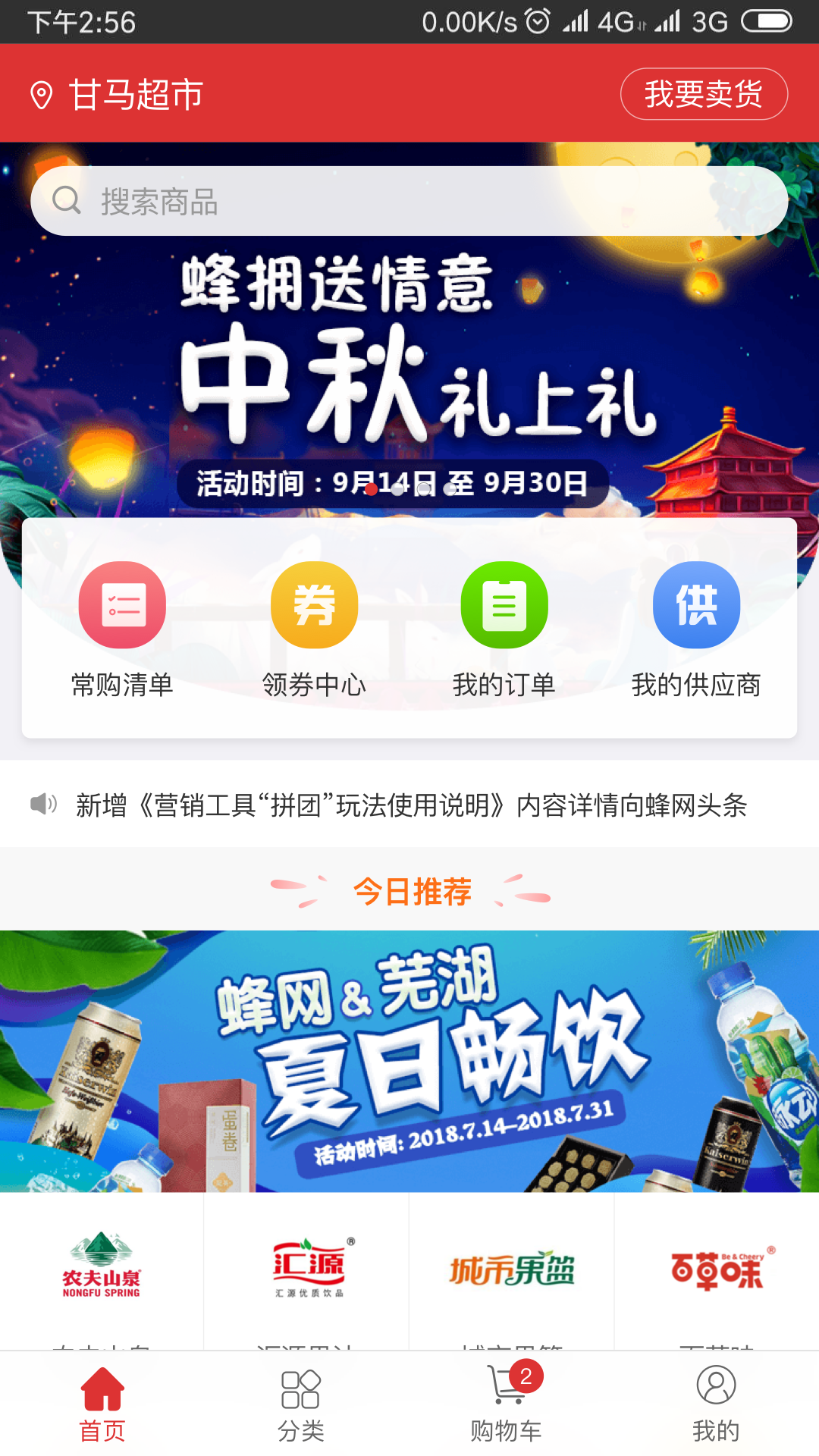Open the 夏日畅饮 recommendation banner
This screenshot has height=1456, width=819.
(409, 1060)
